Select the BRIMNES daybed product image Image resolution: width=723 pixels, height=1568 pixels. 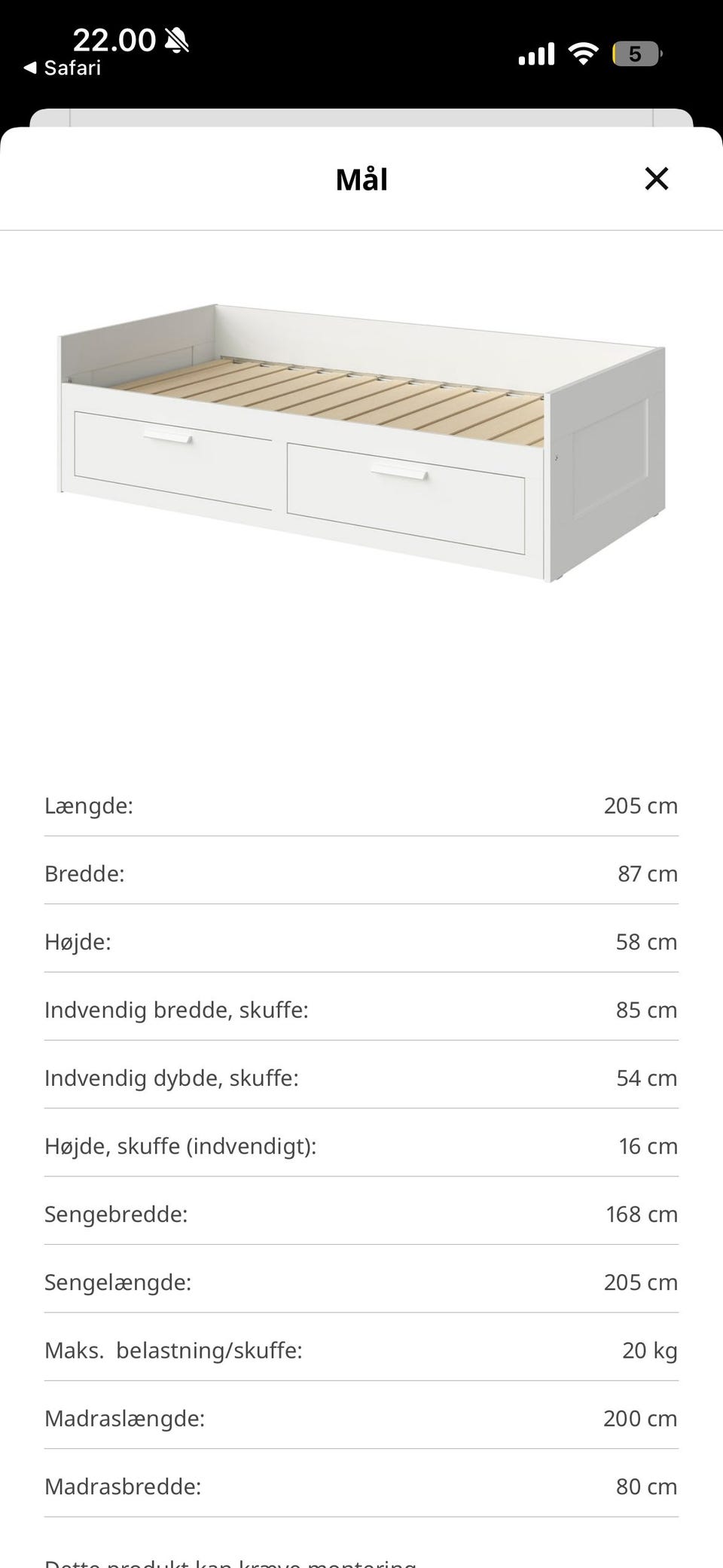pos(361,437)
